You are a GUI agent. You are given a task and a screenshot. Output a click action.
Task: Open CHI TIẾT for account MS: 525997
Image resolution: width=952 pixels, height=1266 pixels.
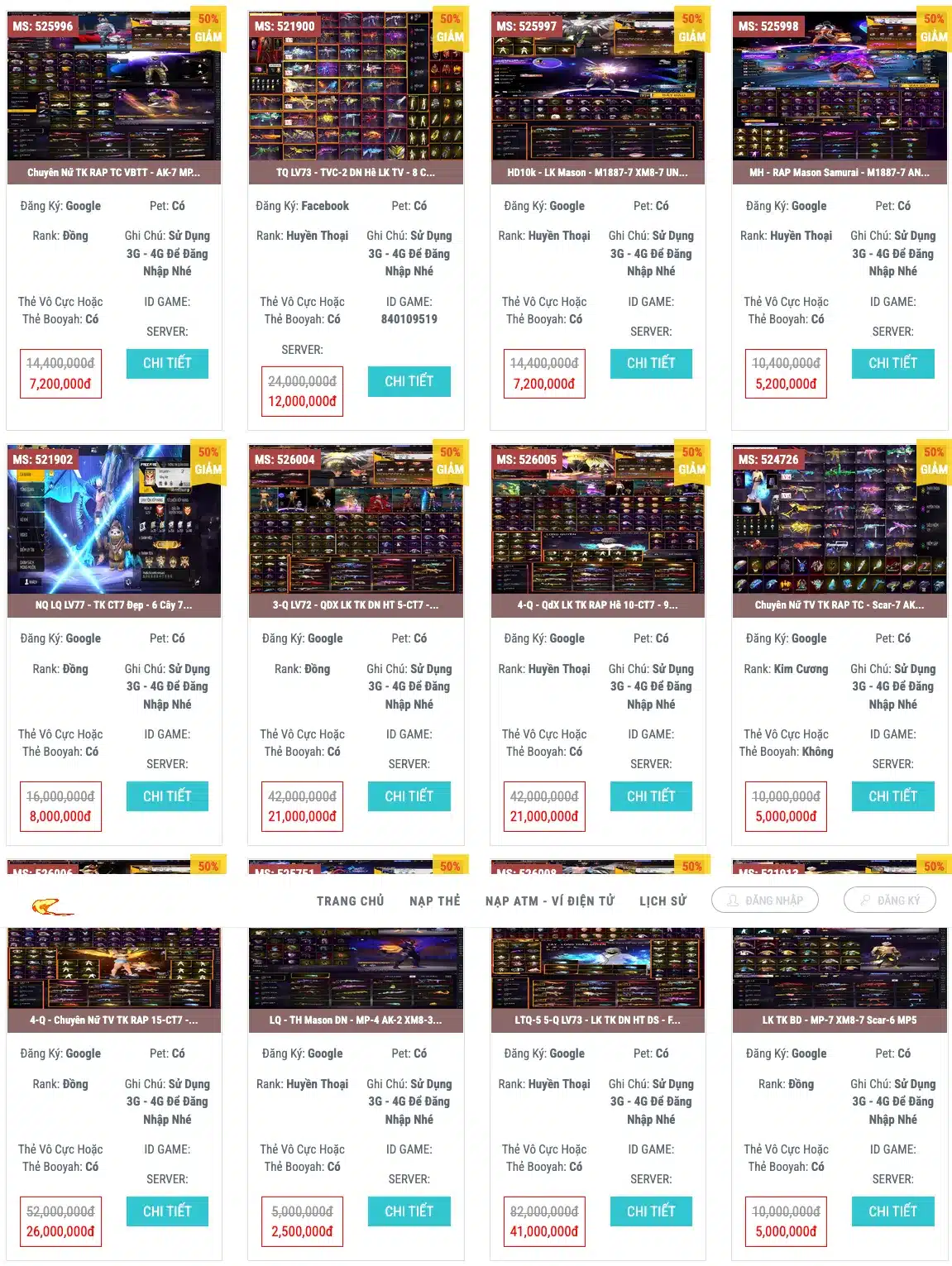[x=651, y=363]
